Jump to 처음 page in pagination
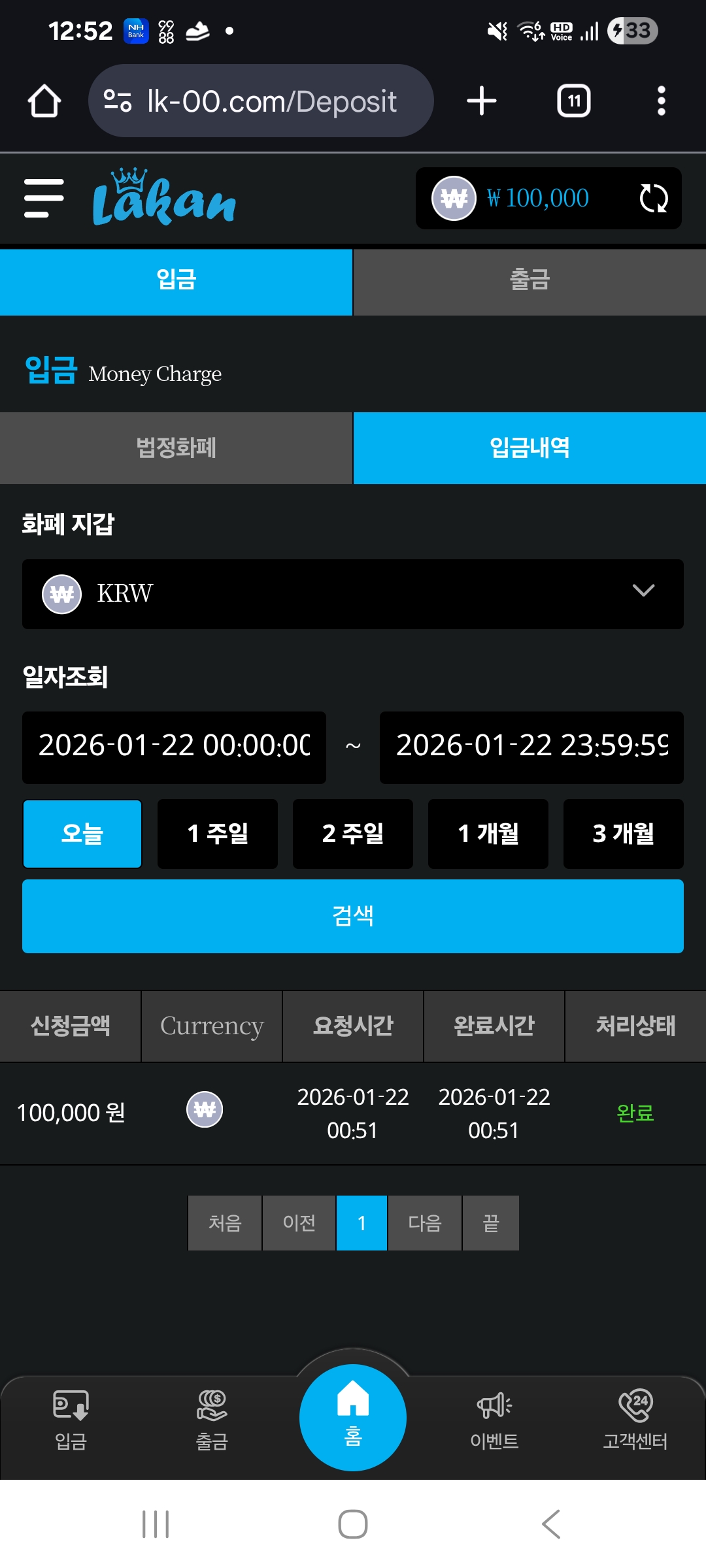Viewport: 706px width, 1568px height. pos(225,1223)
